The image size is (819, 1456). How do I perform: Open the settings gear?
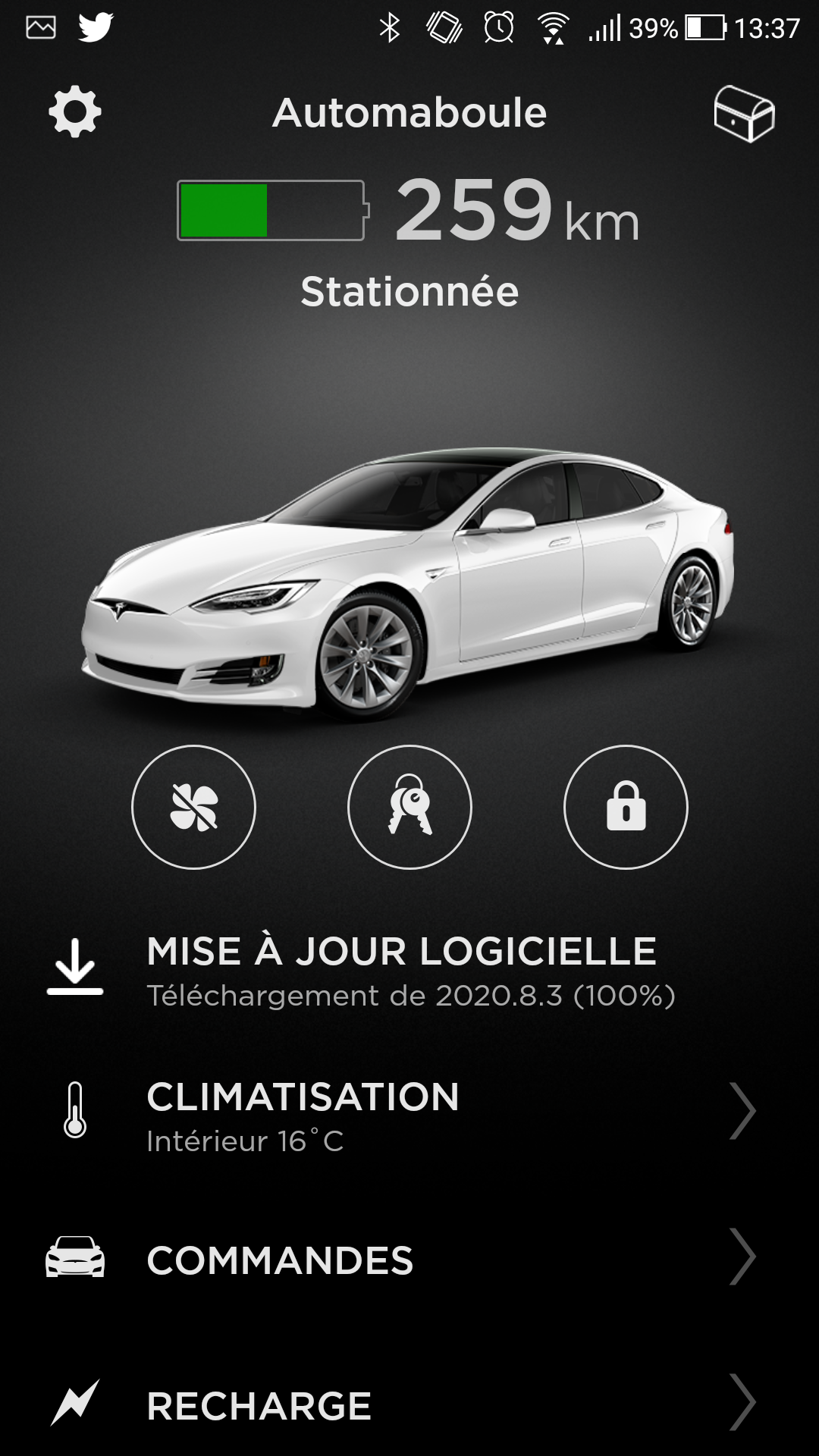(75, 113)
